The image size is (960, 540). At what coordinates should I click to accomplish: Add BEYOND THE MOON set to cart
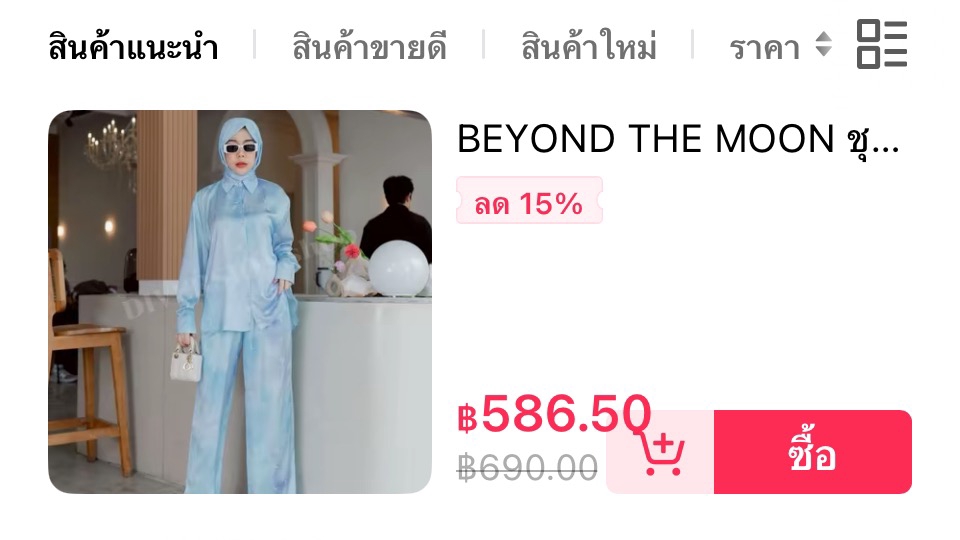(661, 453)
